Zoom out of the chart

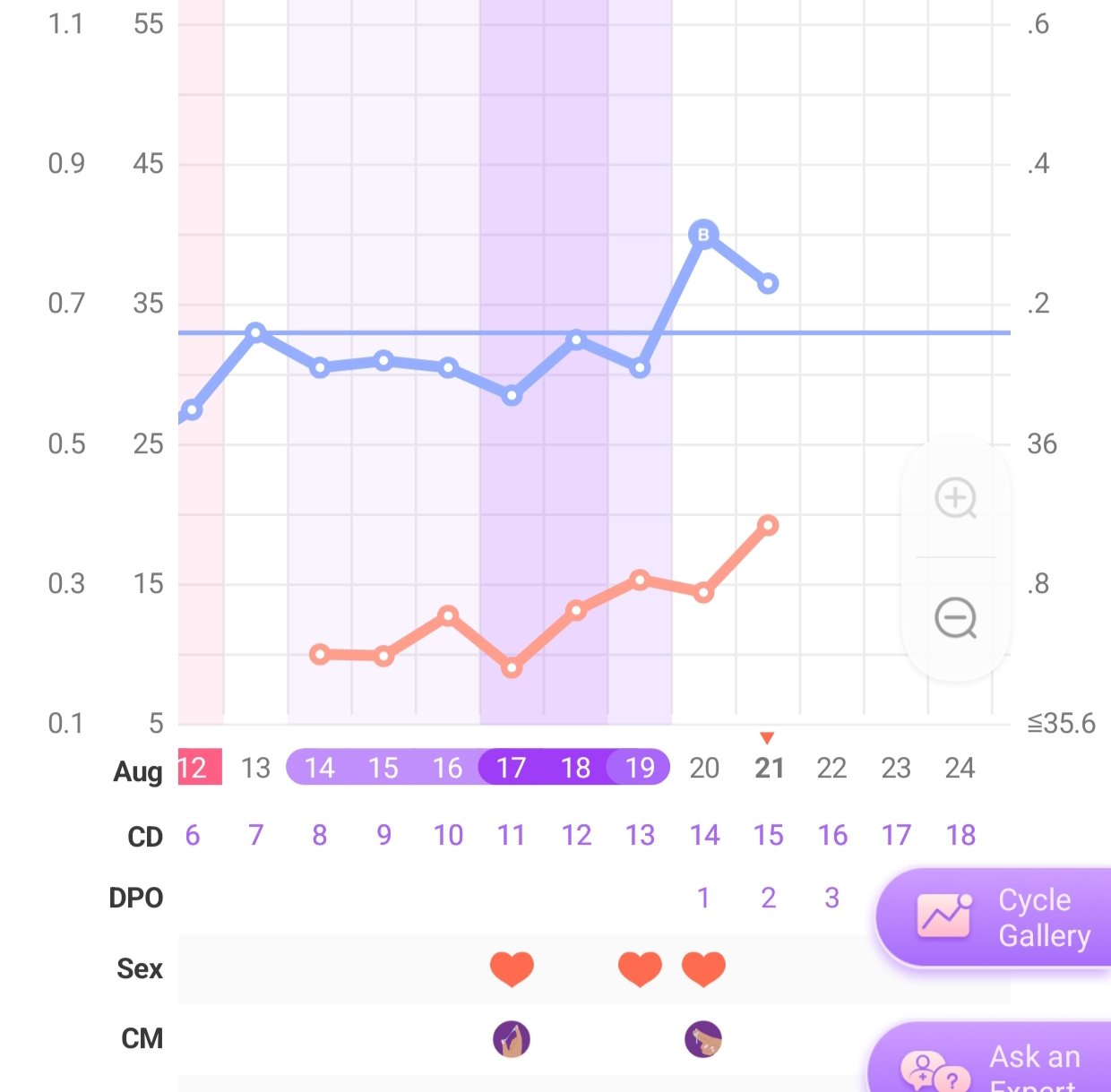click(955, 618)
